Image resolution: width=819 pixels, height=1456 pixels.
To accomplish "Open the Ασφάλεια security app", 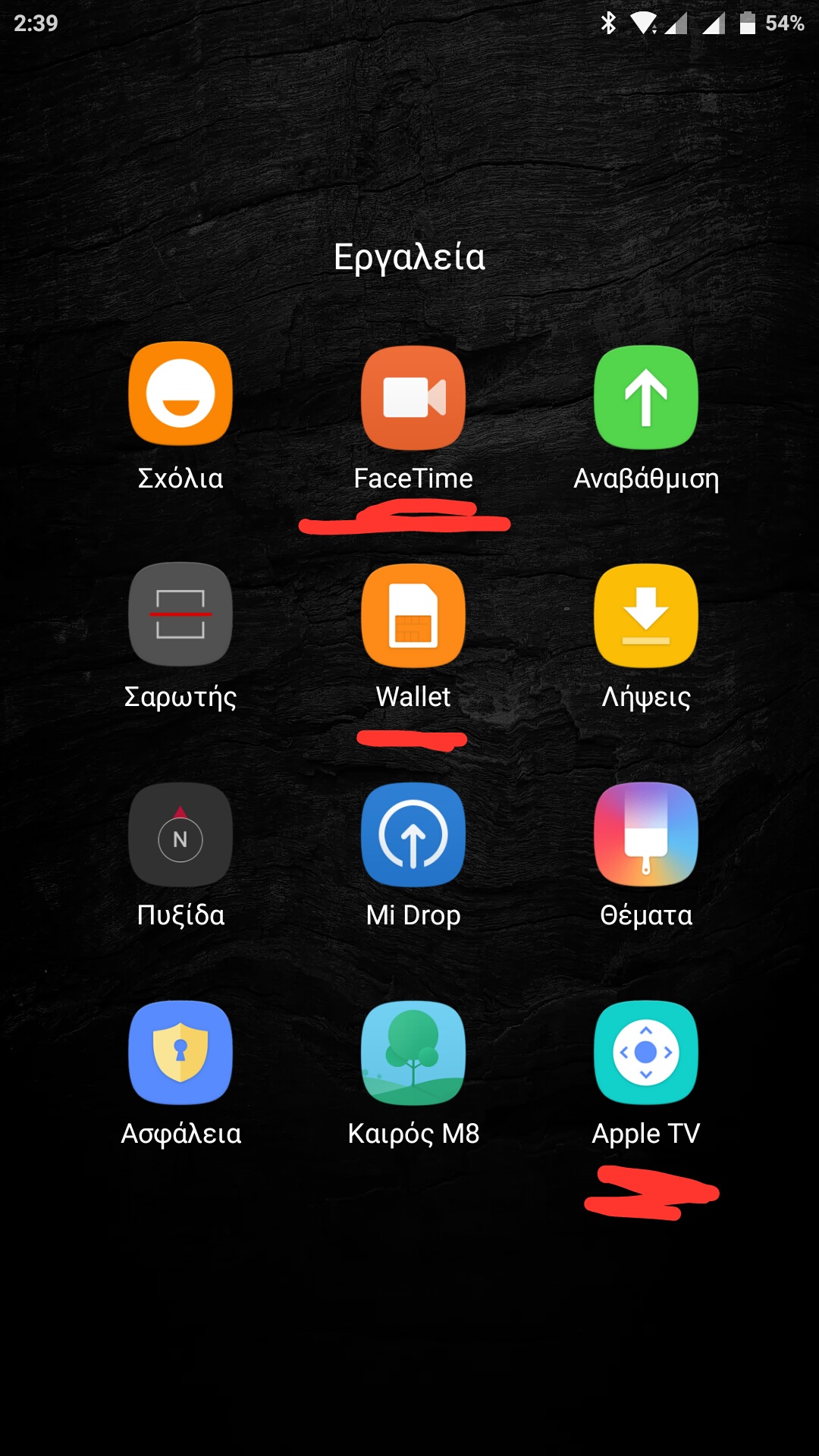I will click(180, 1053).
